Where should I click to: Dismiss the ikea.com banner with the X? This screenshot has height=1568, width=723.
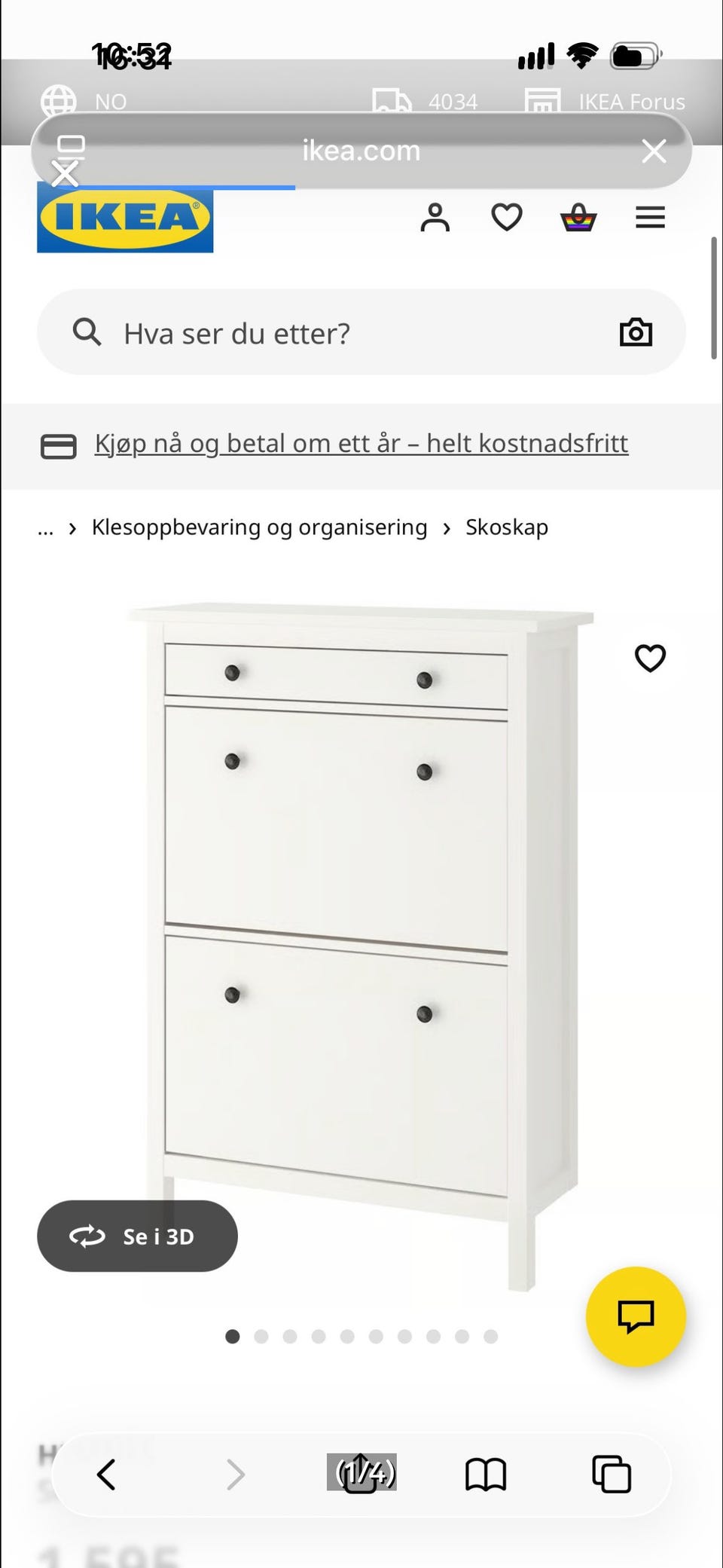tap(654, 151)
